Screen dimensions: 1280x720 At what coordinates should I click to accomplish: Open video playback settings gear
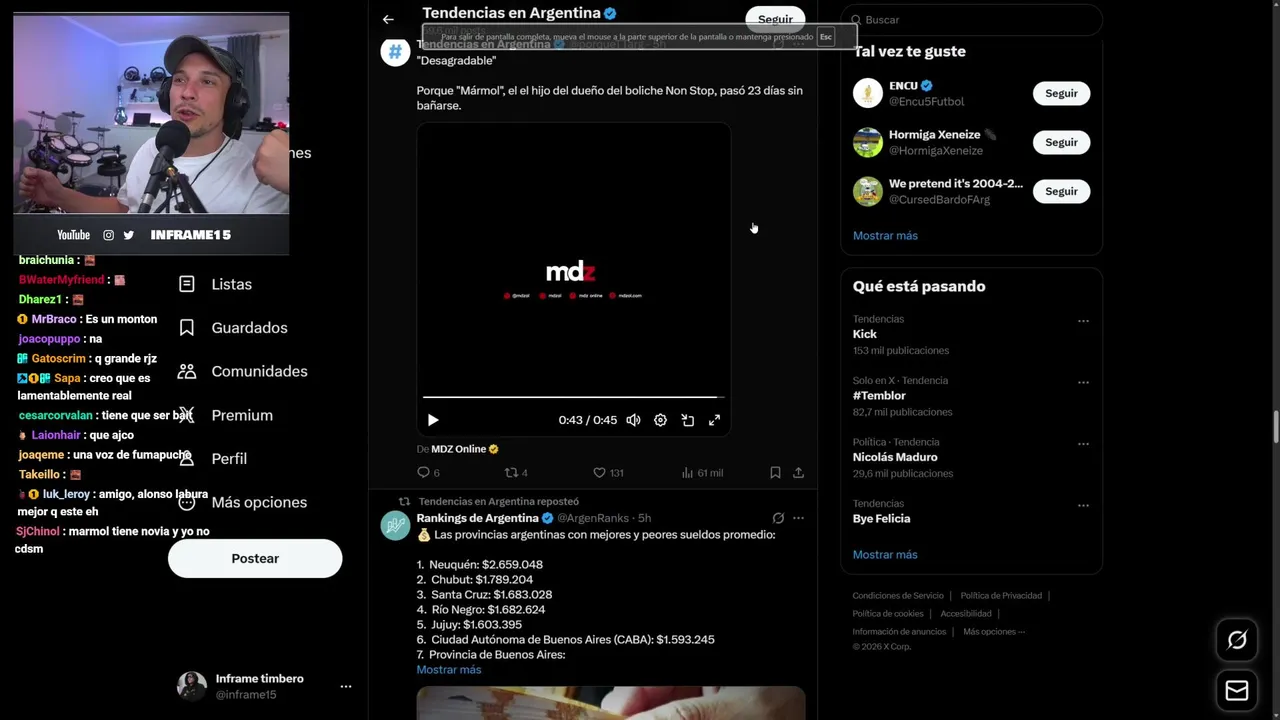click(660, 420)
